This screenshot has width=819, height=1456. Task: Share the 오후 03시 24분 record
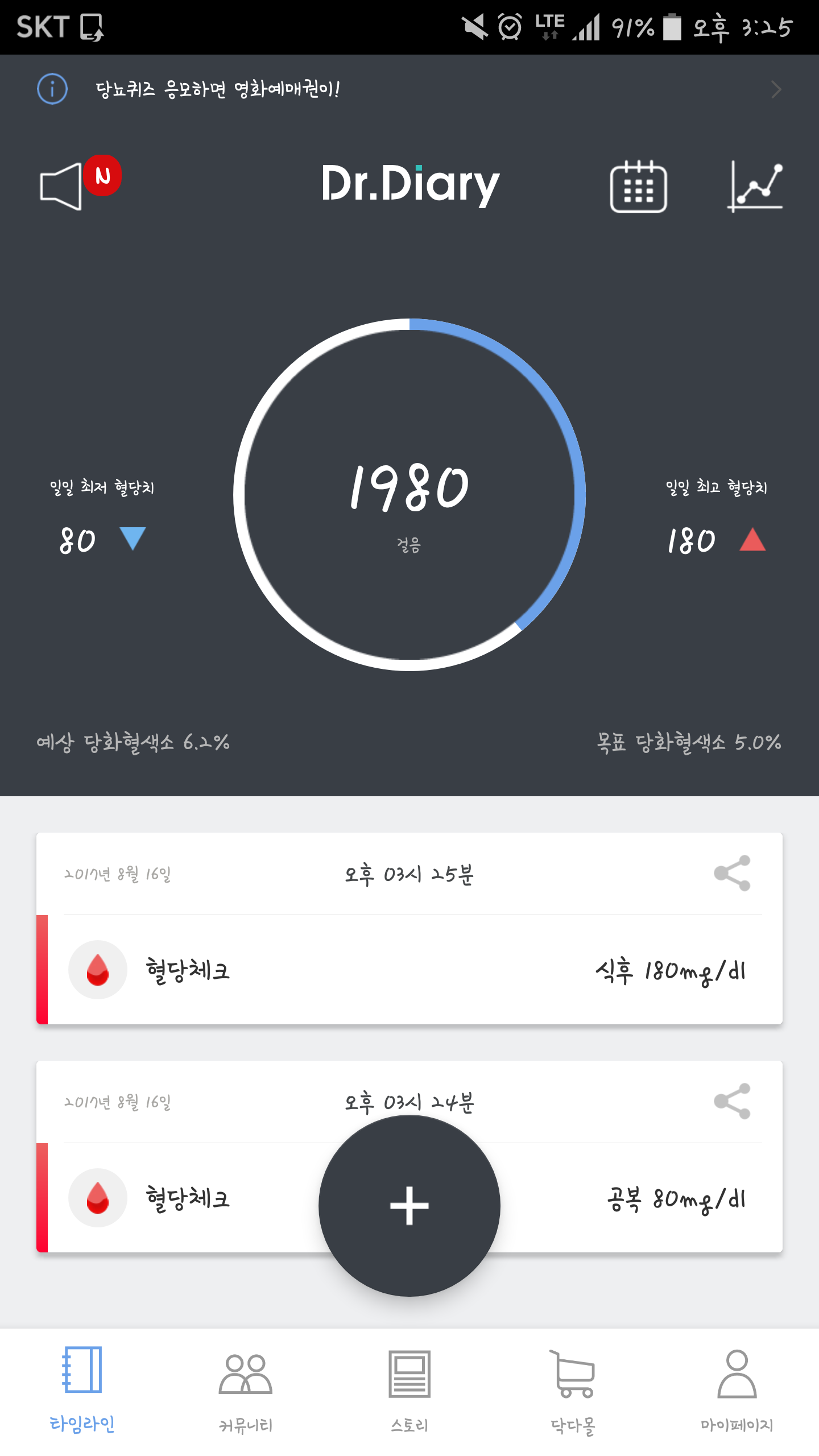point(732,1101)
